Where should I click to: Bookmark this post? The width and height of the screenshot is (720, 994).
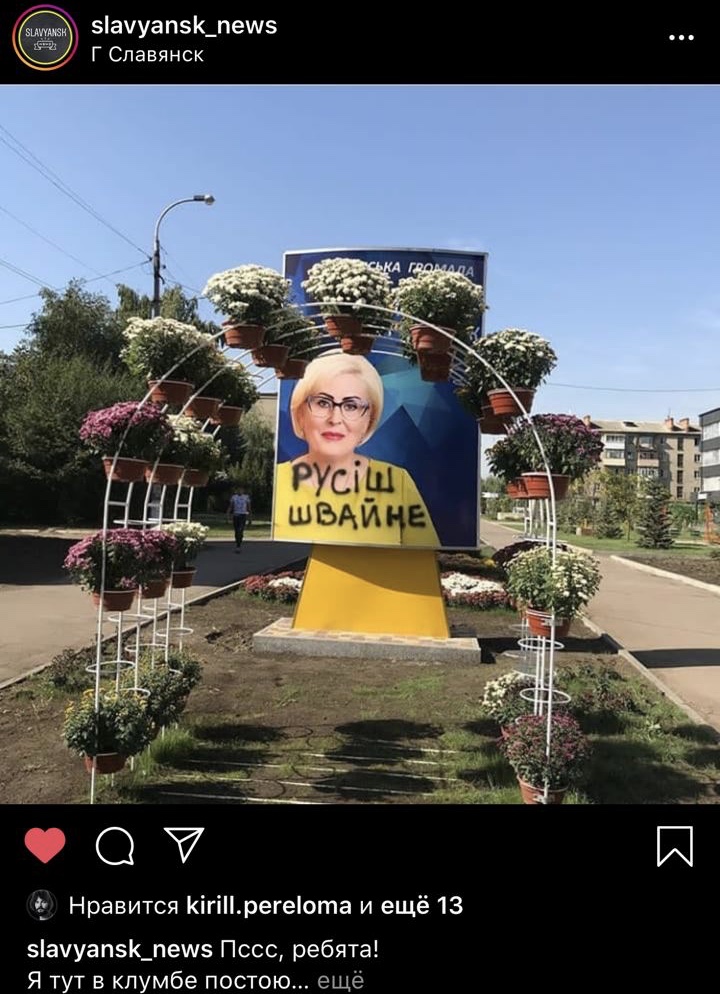tap(675, 846)
